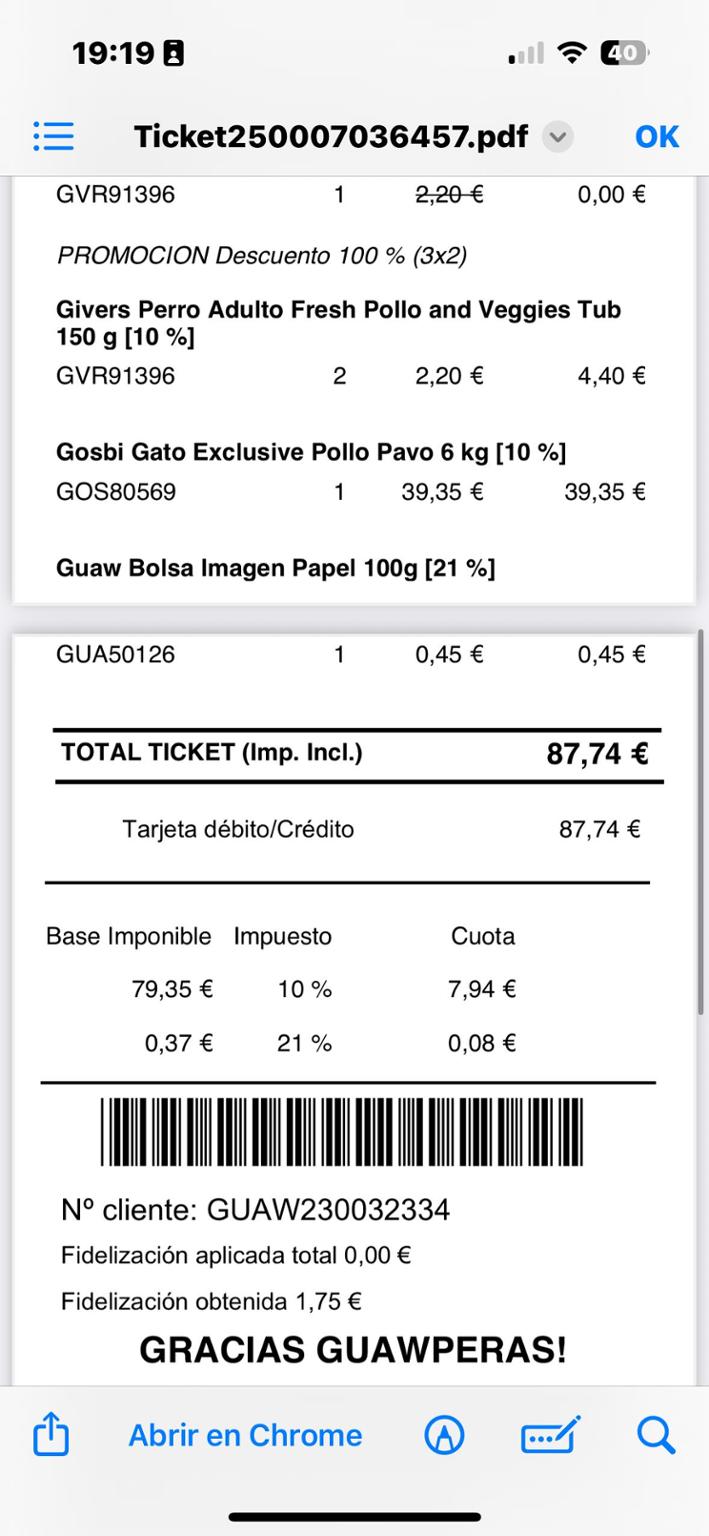Search within the PDF document

point(656,1436)
